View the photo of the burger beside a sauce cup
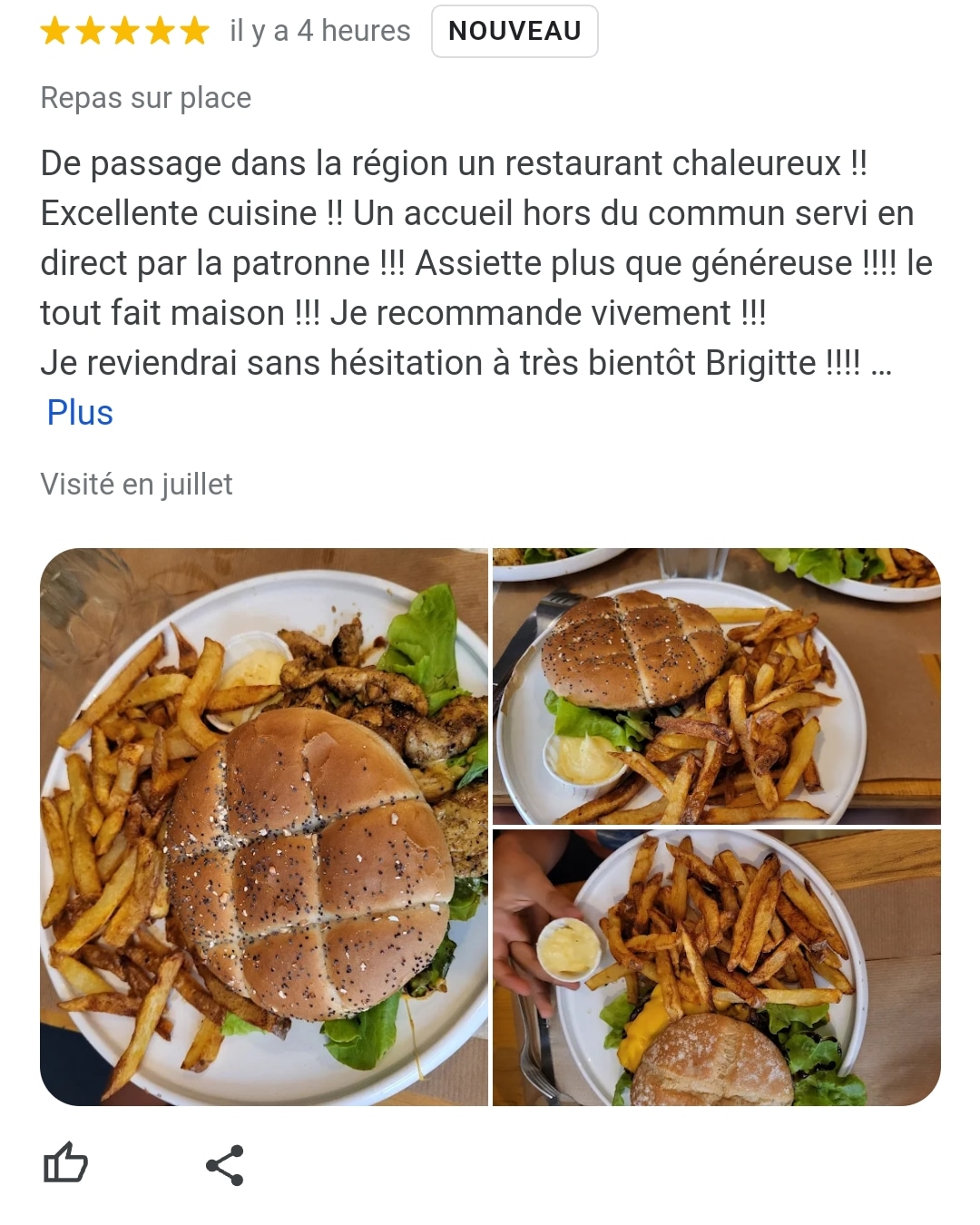The height and width of the screenshot is (1225, 980). point(716,686)
